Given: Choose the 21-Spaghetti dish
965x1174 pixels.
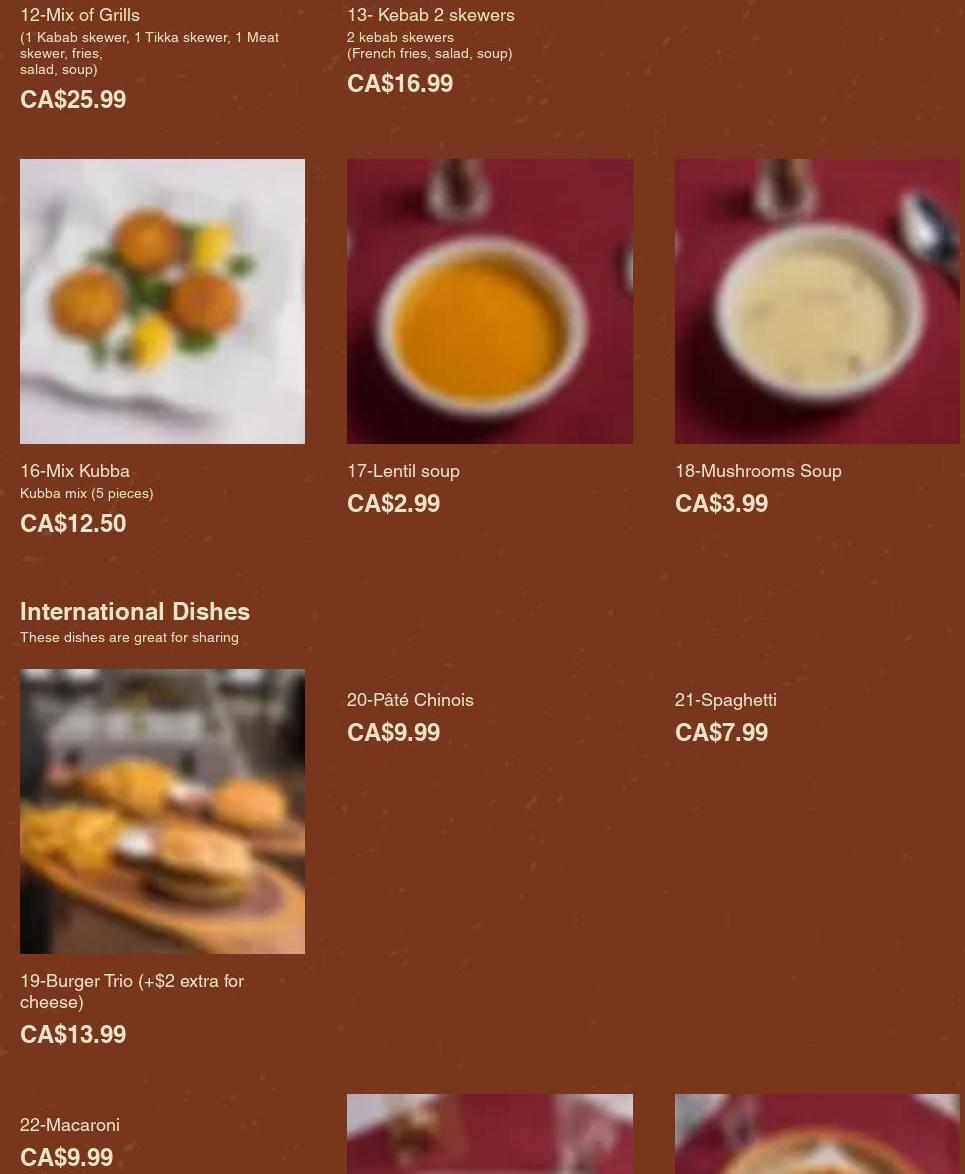Looking at the screenshot, I should tap(725, 700).
